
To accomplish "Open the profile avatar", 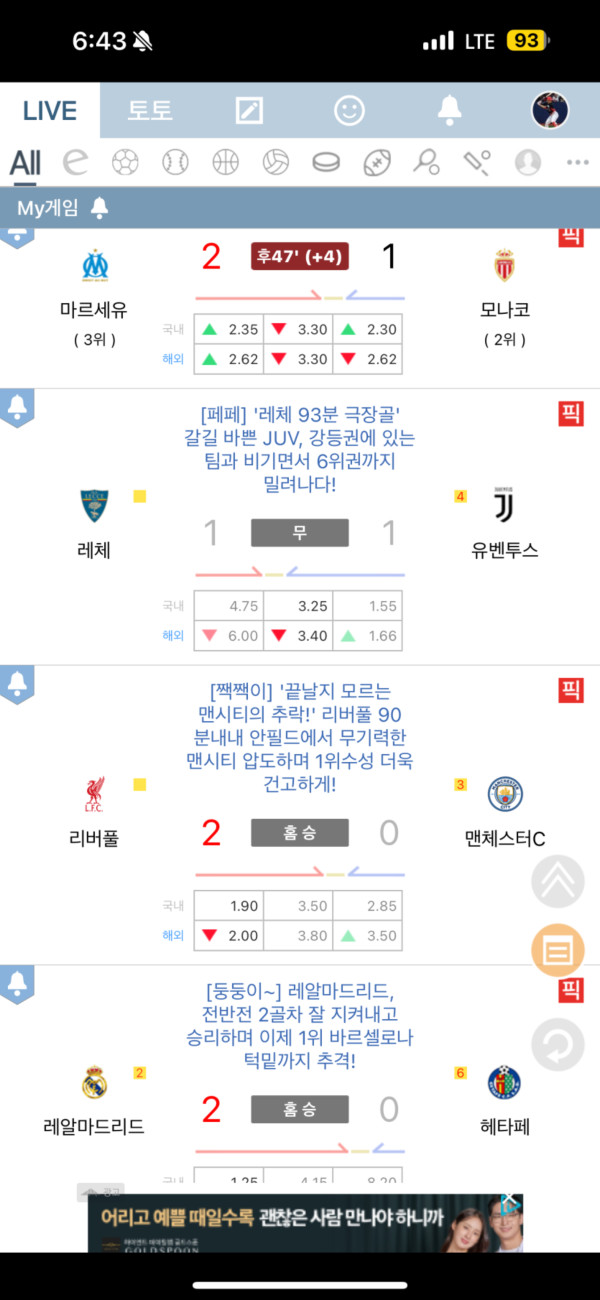I will coord(549,109).
